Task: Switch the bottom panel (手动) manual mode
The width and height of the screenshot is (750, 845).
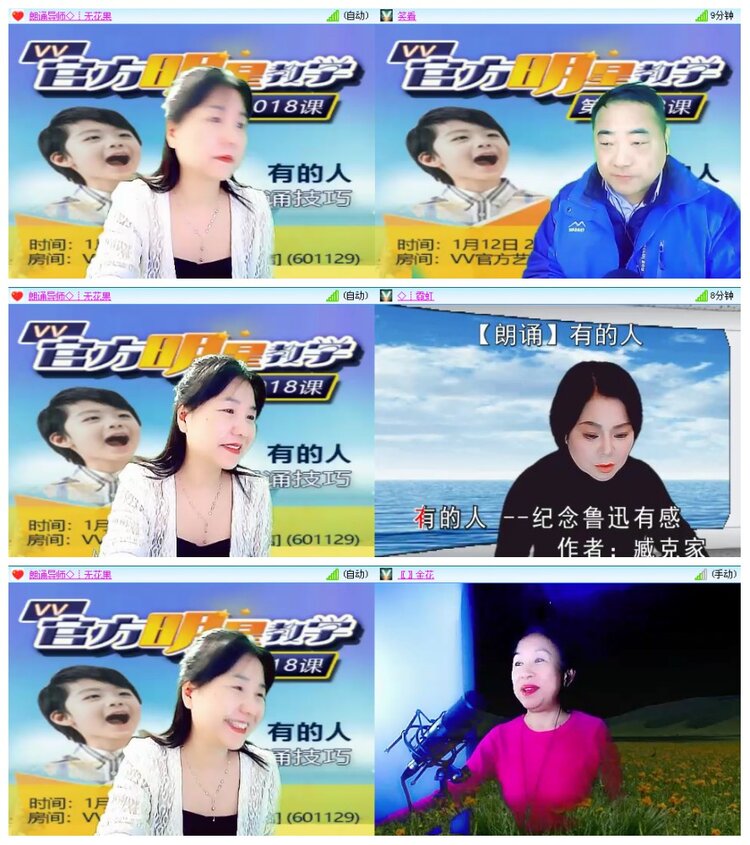Action: (726, 572)
